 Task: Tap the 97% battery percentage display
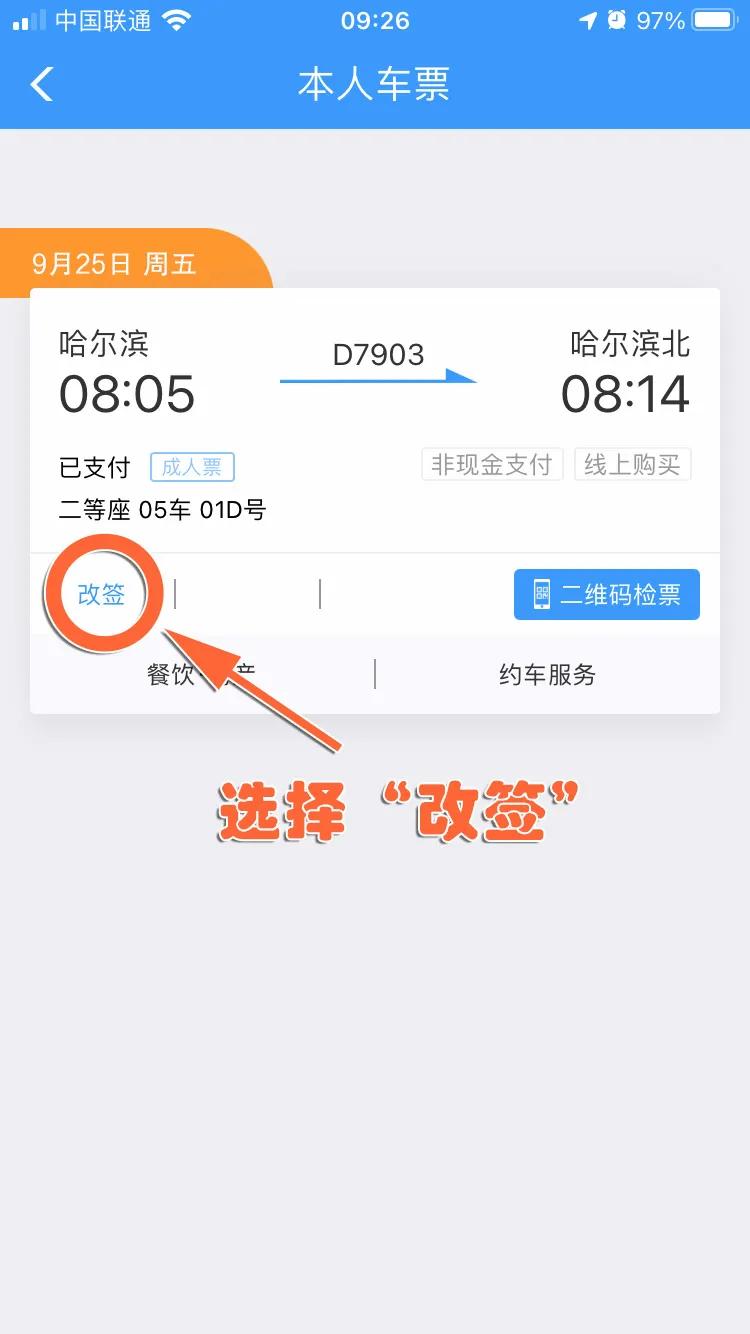point(662,19)
